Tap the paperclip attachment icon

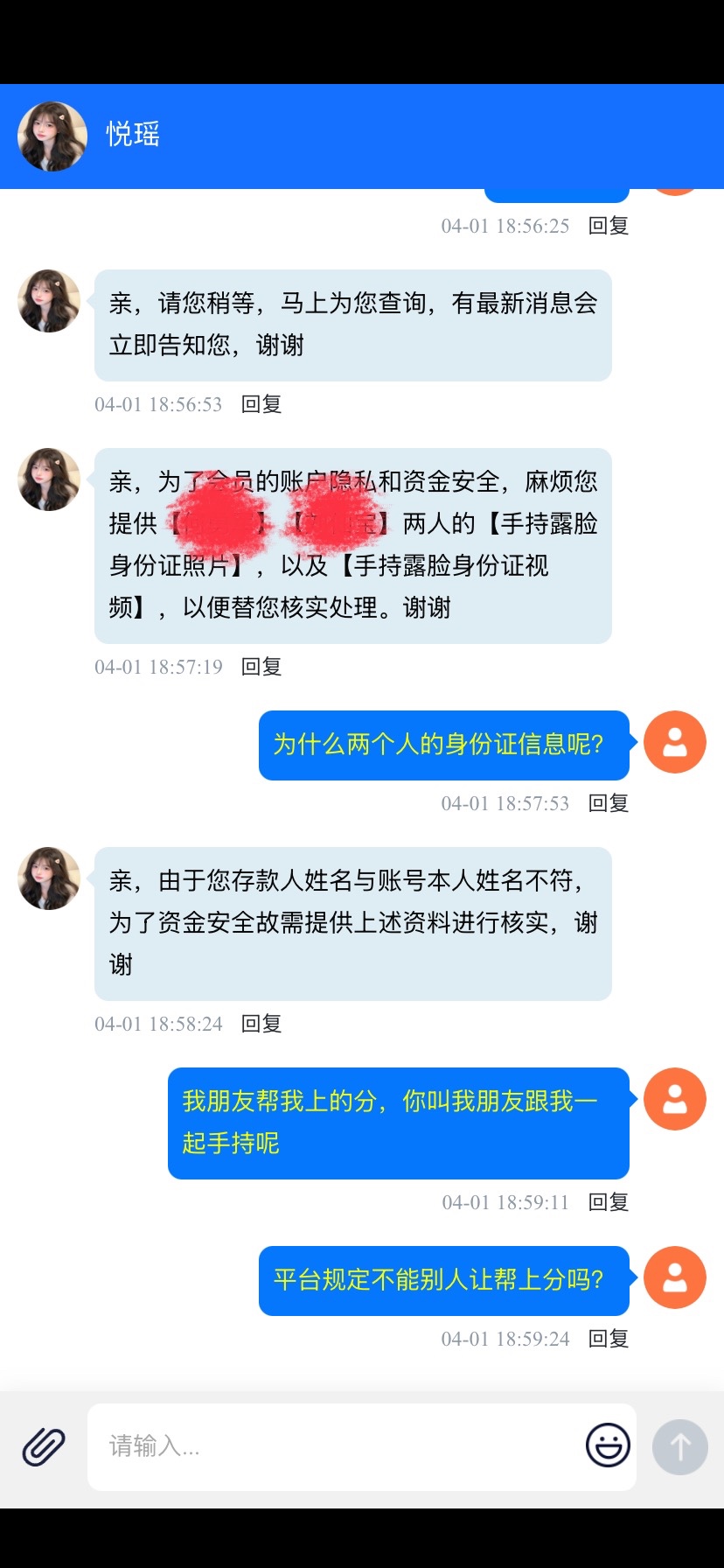click(44, 1446)
